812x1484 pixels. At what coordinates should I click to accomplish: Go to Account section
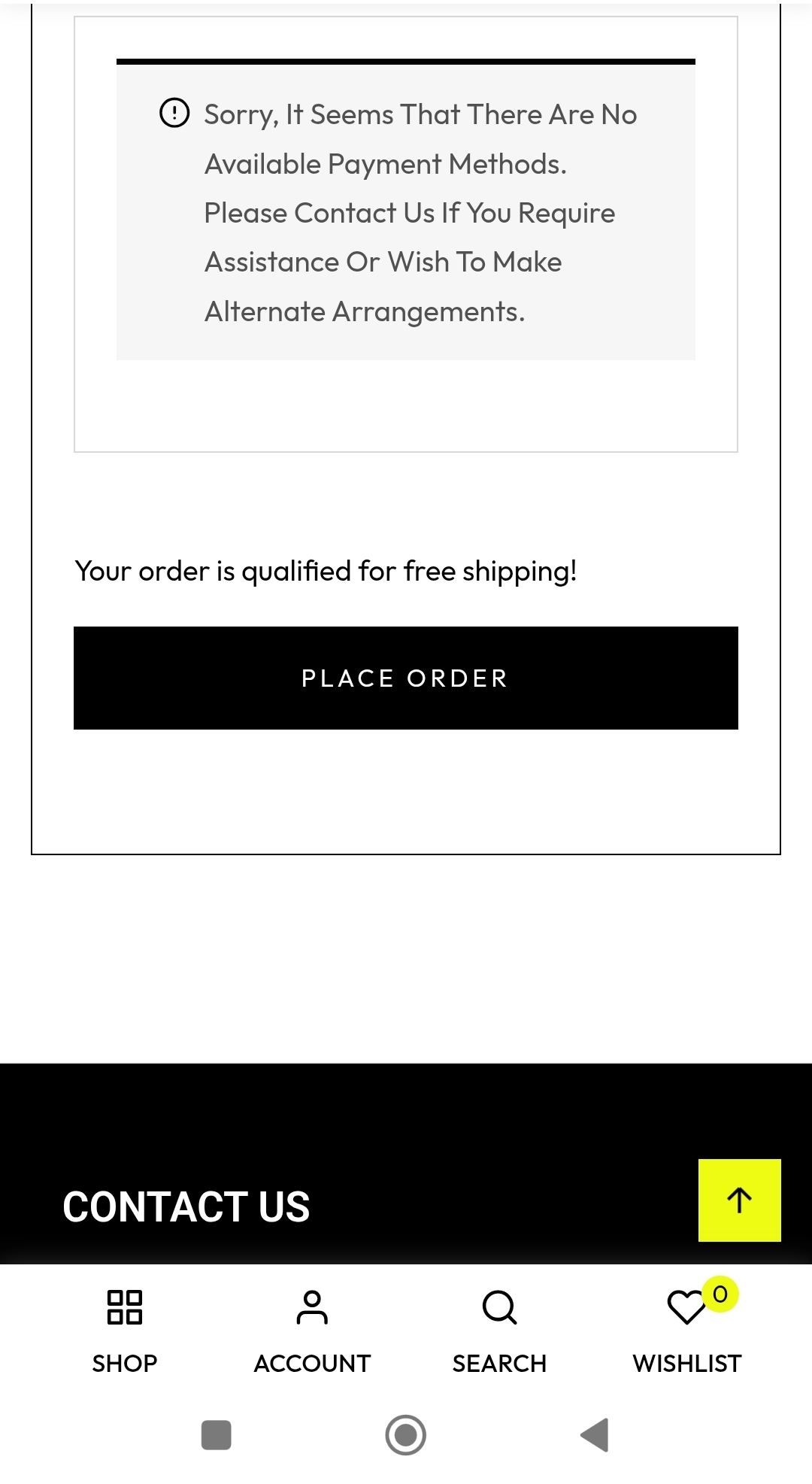pyautogui.click(x=312, y=1328)
